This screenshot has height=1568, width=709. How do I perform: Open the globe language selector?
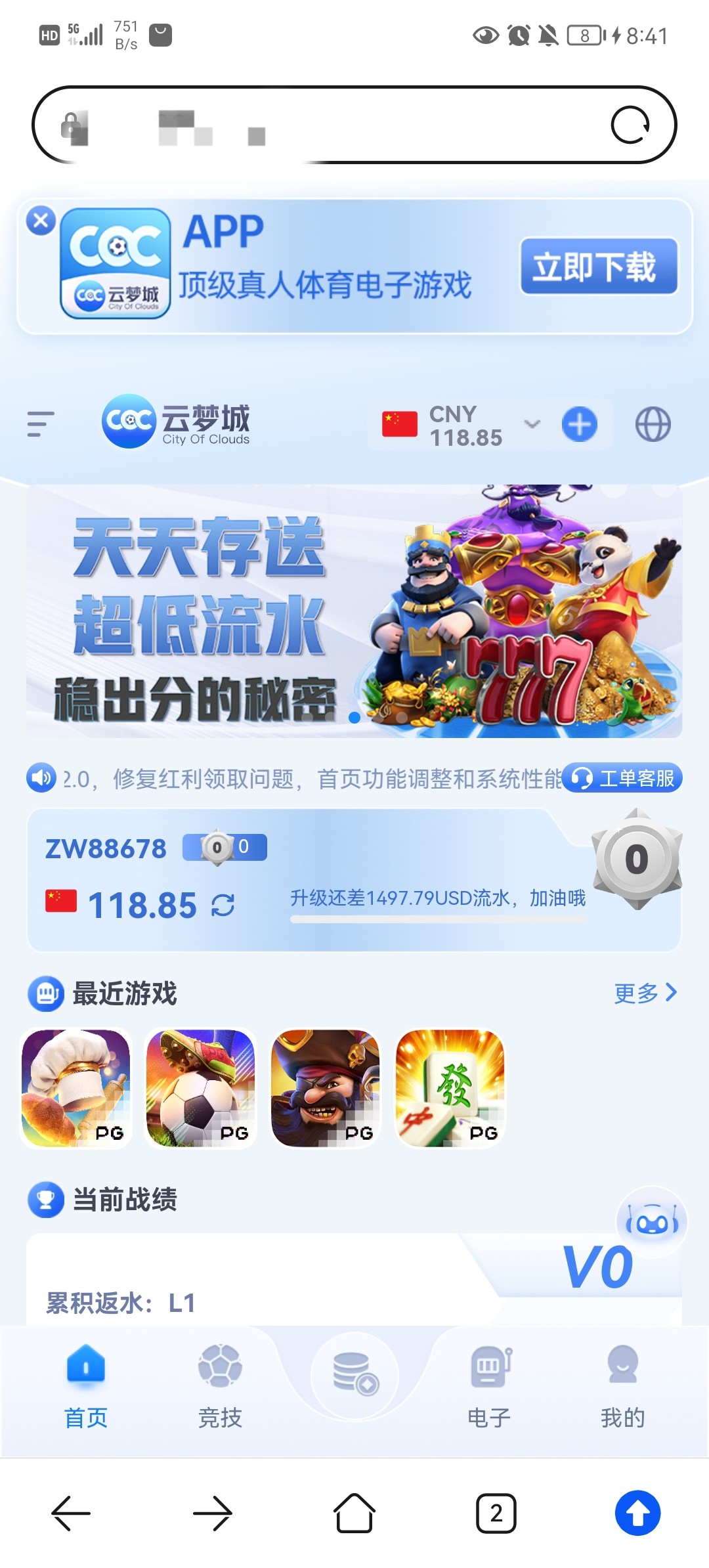652,424
